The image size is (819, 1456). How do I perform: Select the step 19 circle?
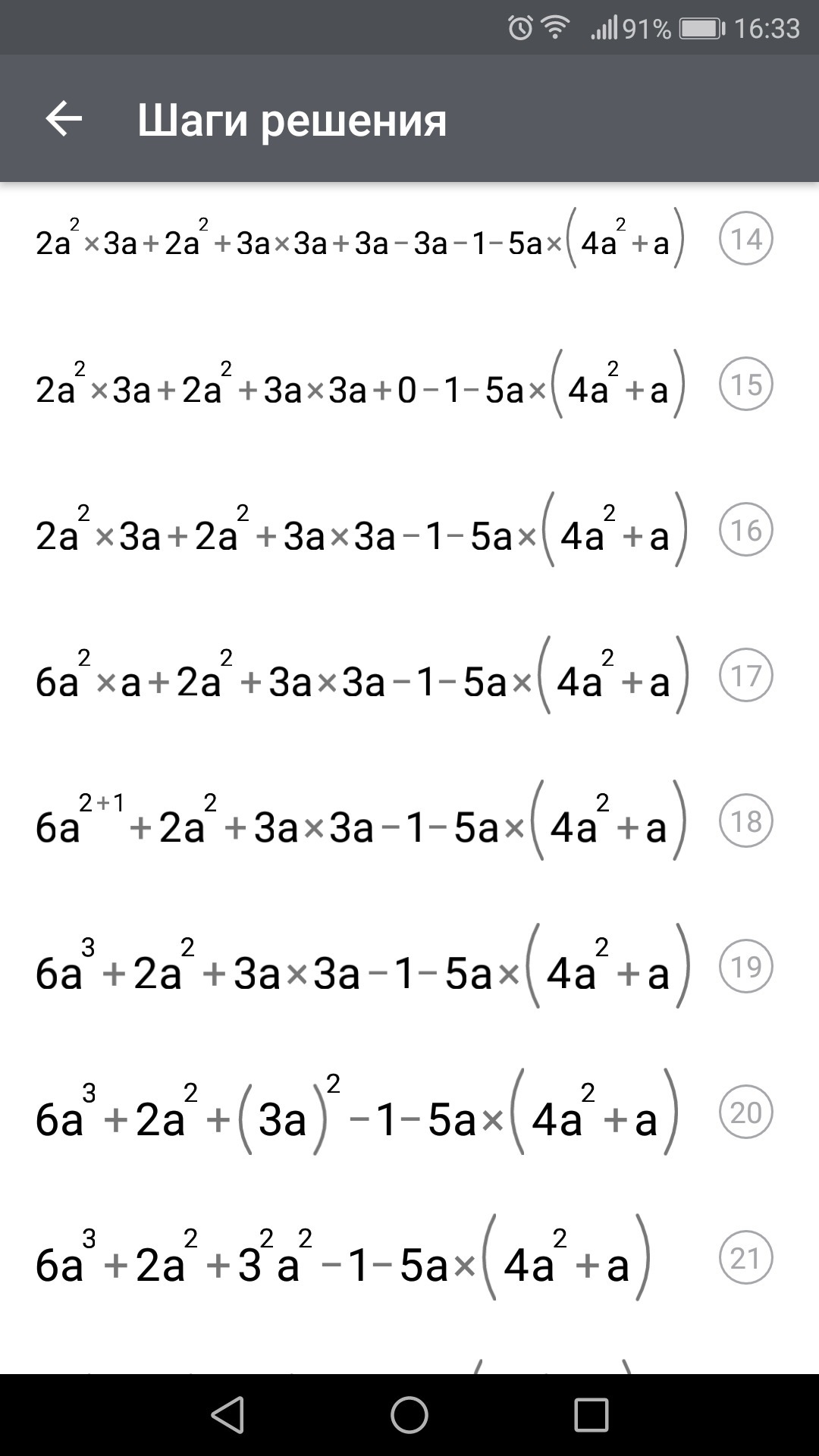(x=745, y=967)
